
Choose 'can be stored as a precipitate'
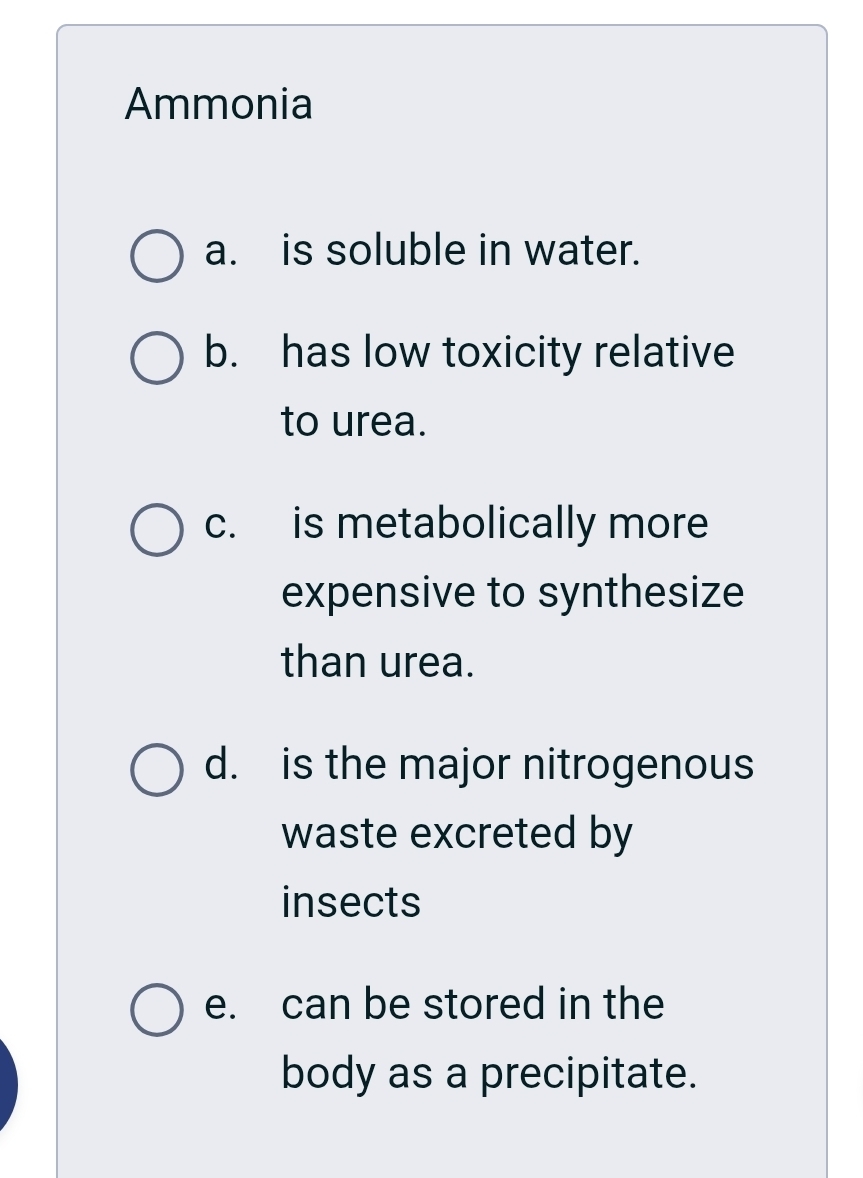point(472,1005)
